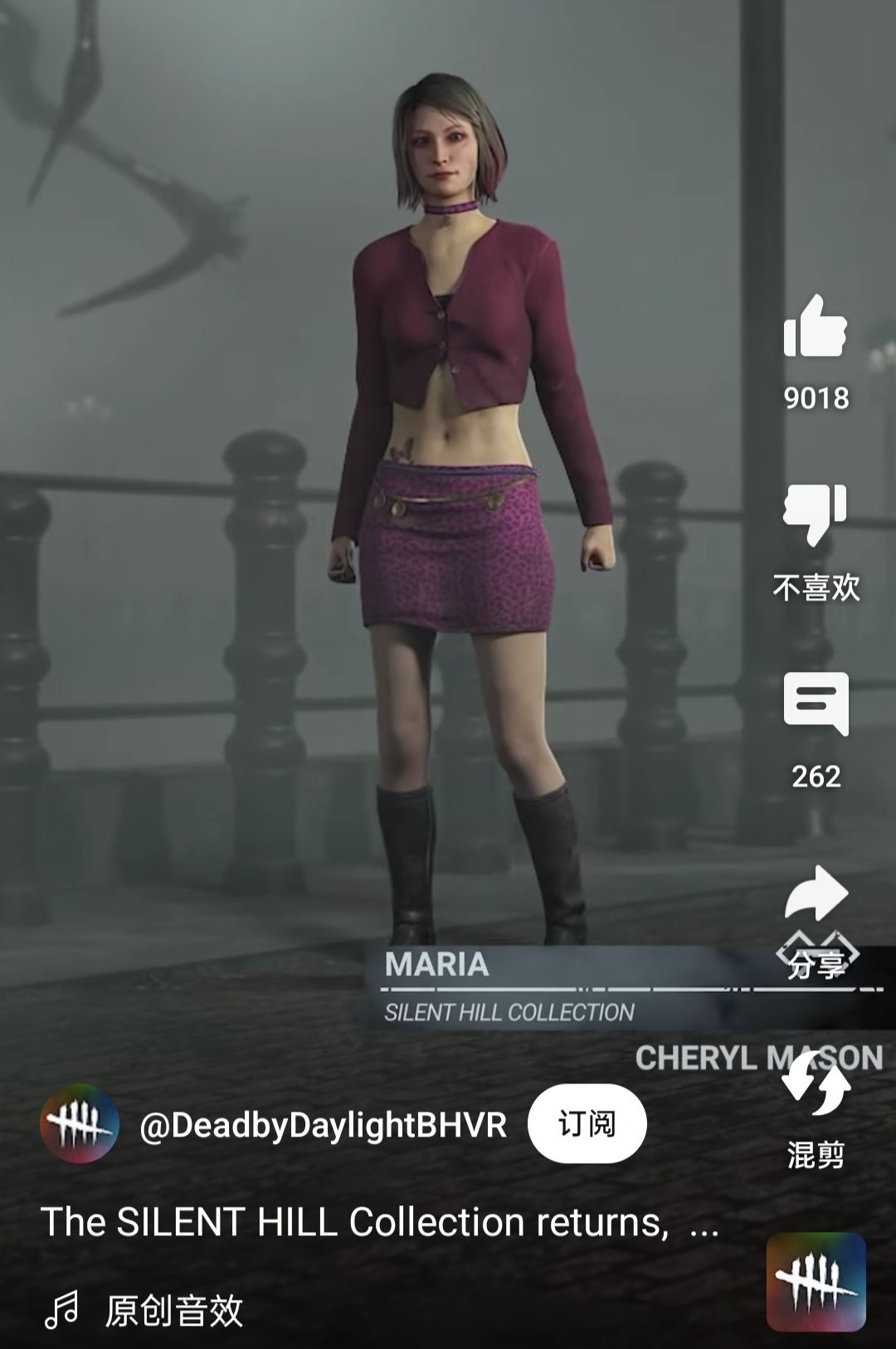Like this Short video

816,329
